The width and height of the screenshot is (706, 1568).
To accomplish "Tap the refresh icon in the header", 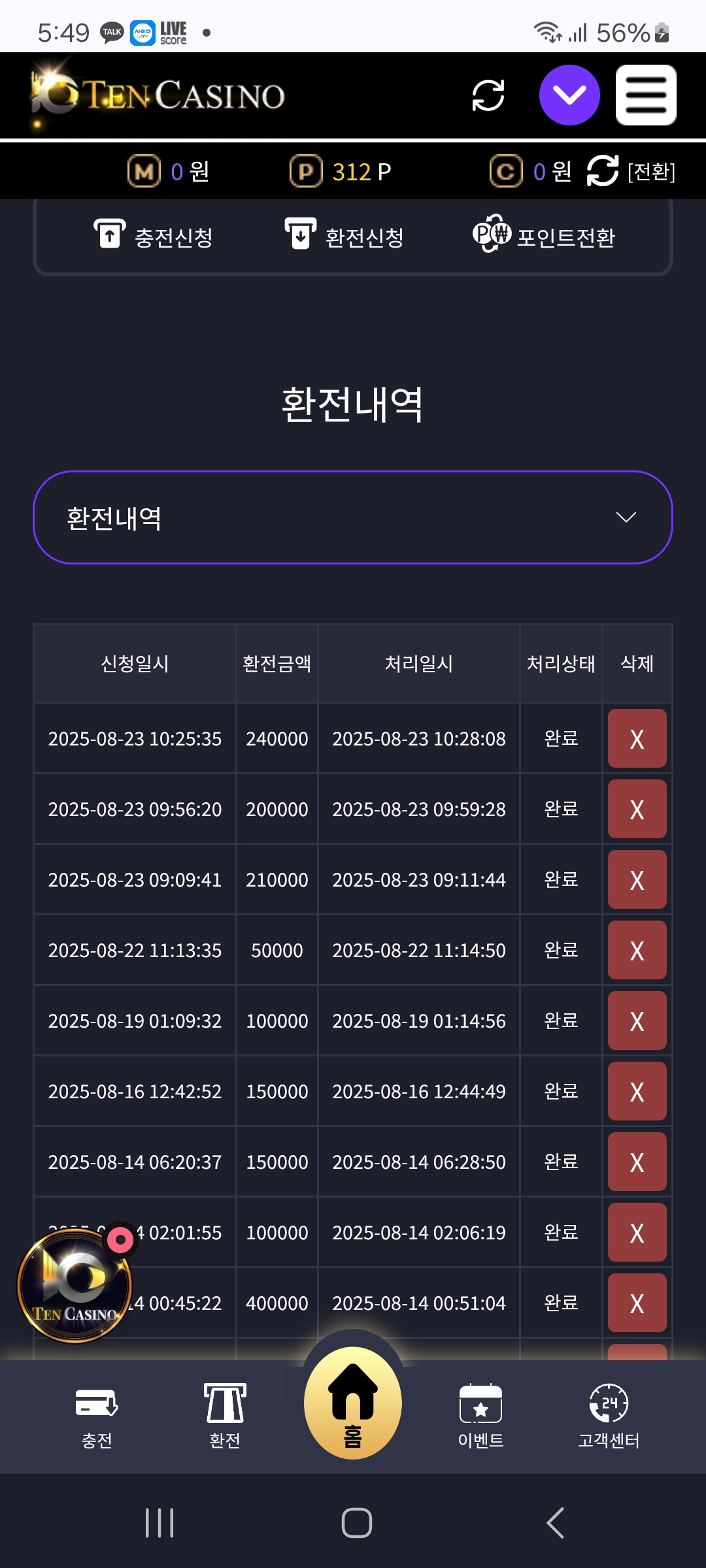I will (488, 95).
